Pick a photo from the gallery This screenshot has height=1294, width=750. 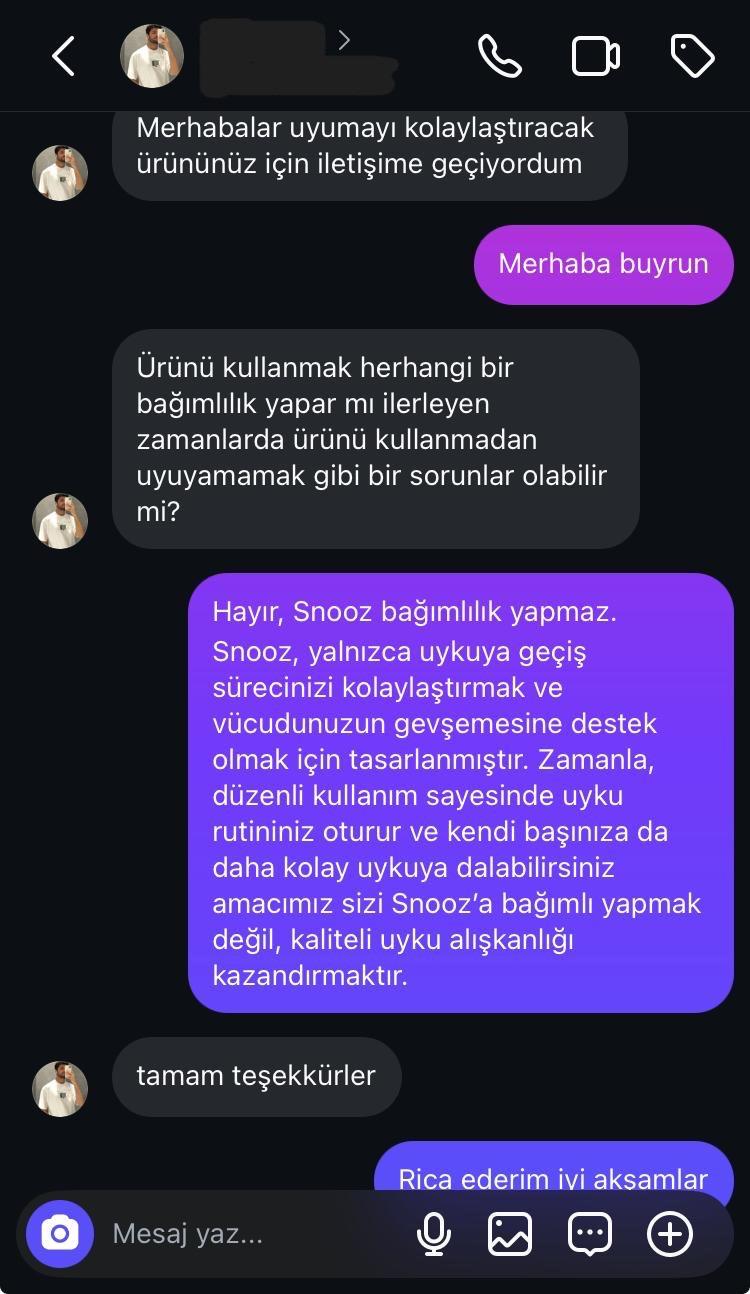point(510,1234)
